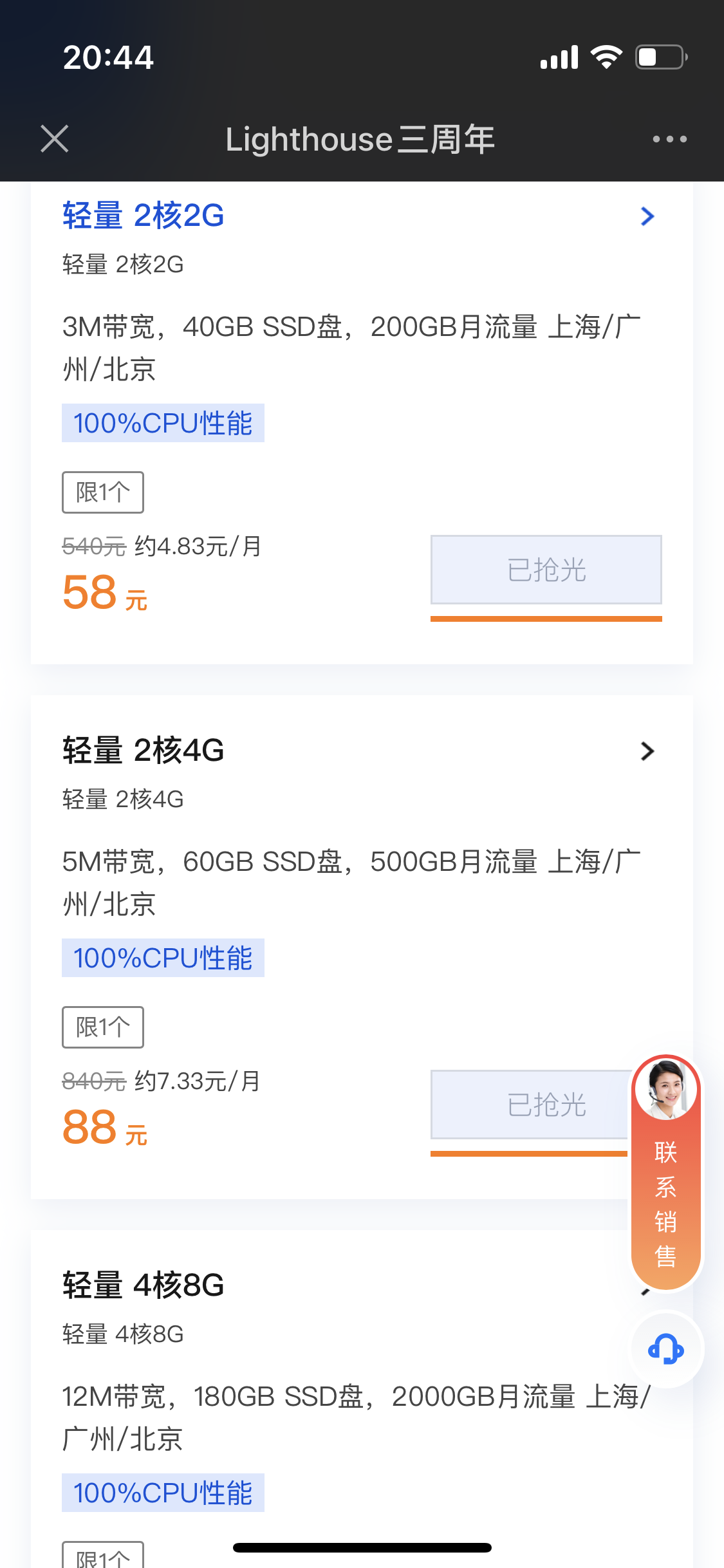Expand the 轻量 2核4G chevron
This screenshot has width=724, height=1568.
pos(647,751)
